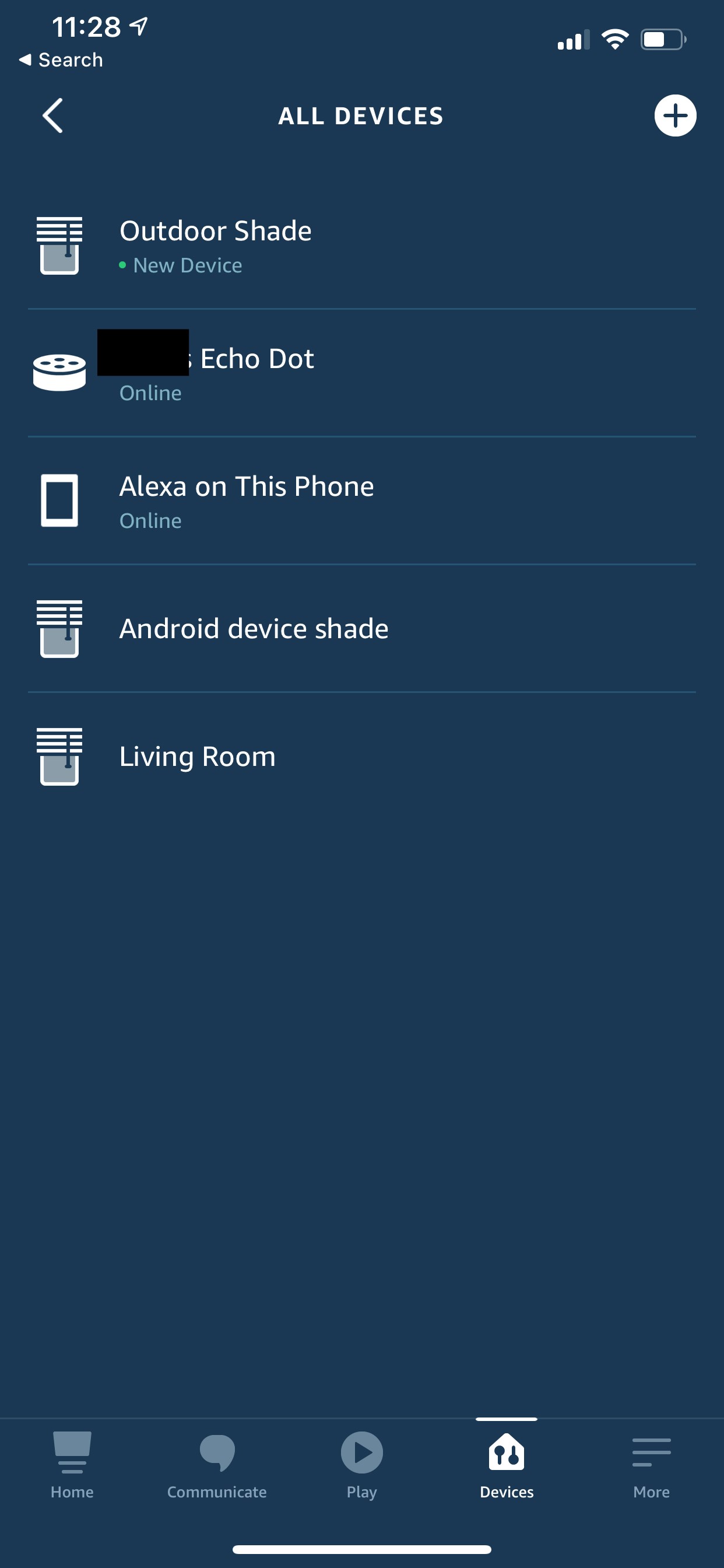The width and height of the screenshot is (724, 1568).
Task: Go back from All Devices
Action: (53, 116)
